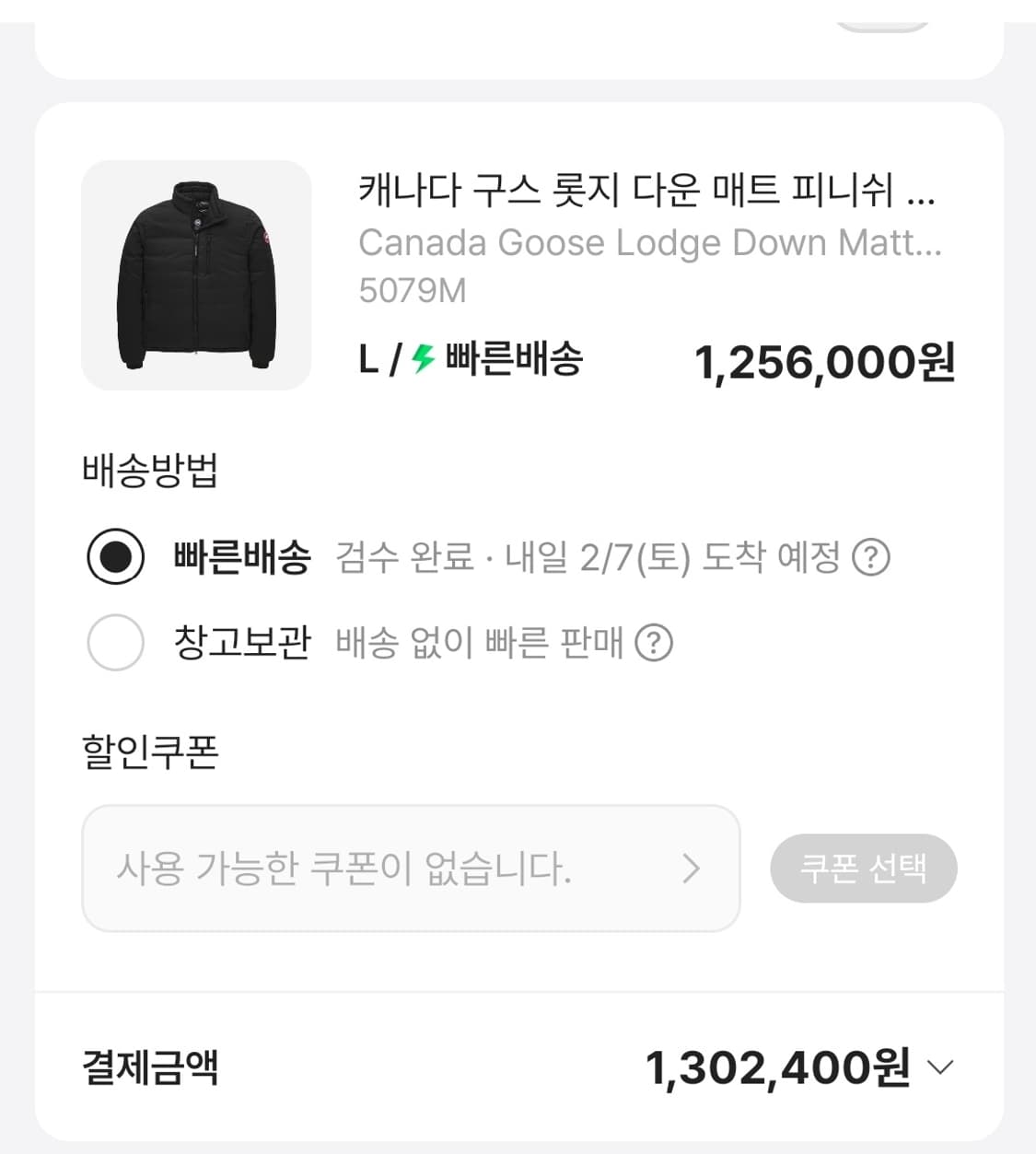Expand the 1,302,400원 payment detail chevron
Image resolution: width=1036 pixels, height=1154 pixels.
coord(940,1068)
